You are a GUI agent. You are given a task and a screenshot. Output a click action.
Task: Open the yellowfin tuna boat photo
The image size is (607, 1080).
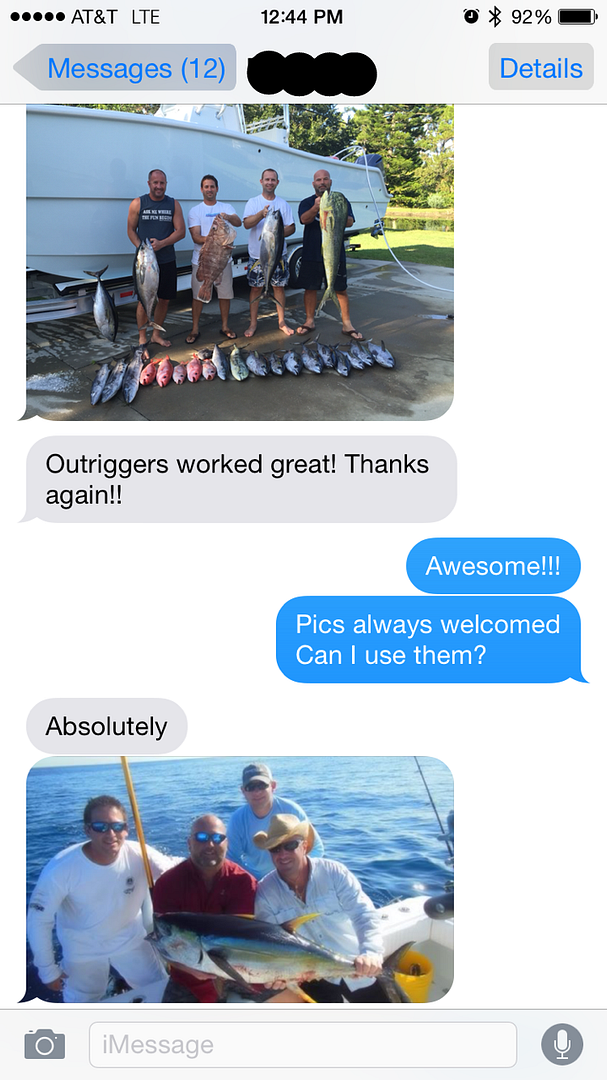coord(239,880)
